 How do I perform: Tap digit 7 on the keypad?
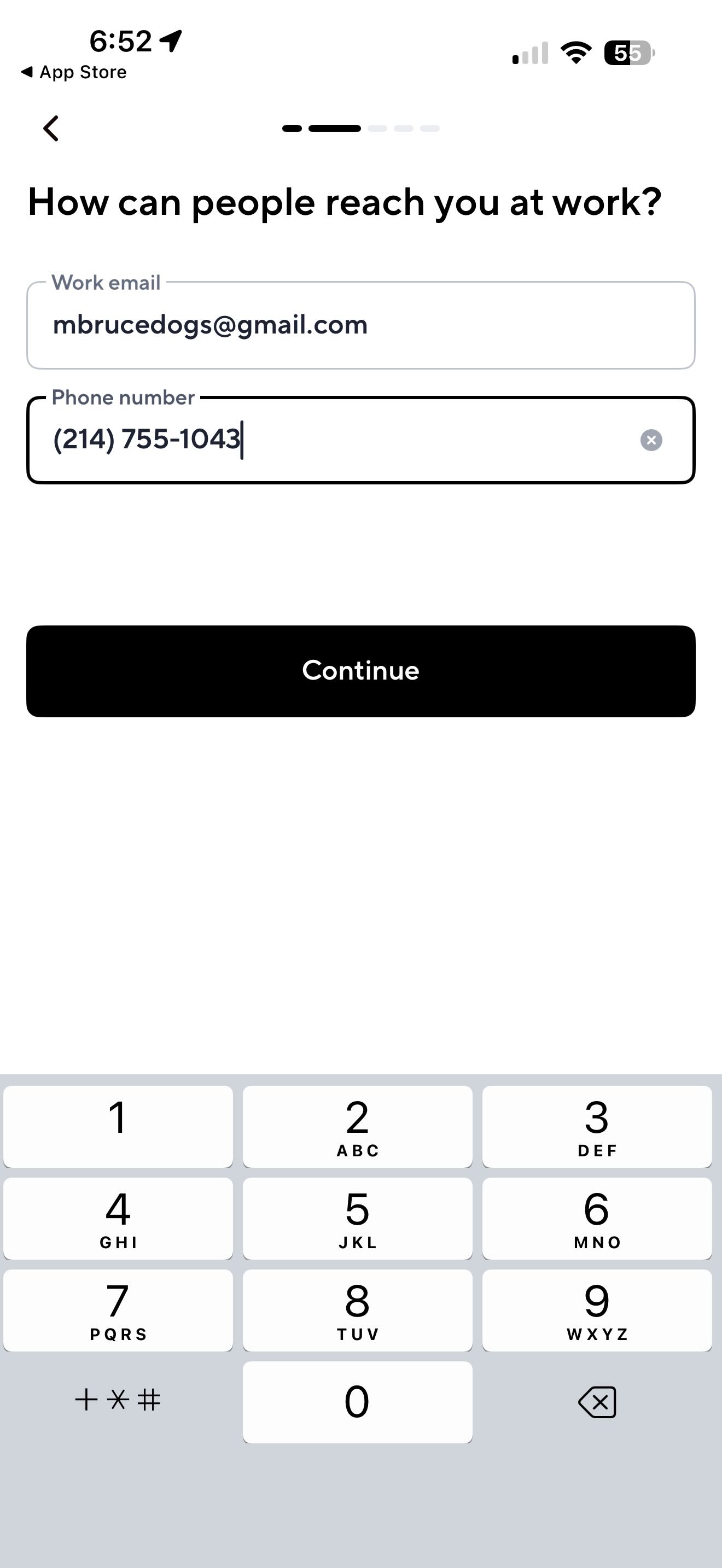coord(118,1310)
